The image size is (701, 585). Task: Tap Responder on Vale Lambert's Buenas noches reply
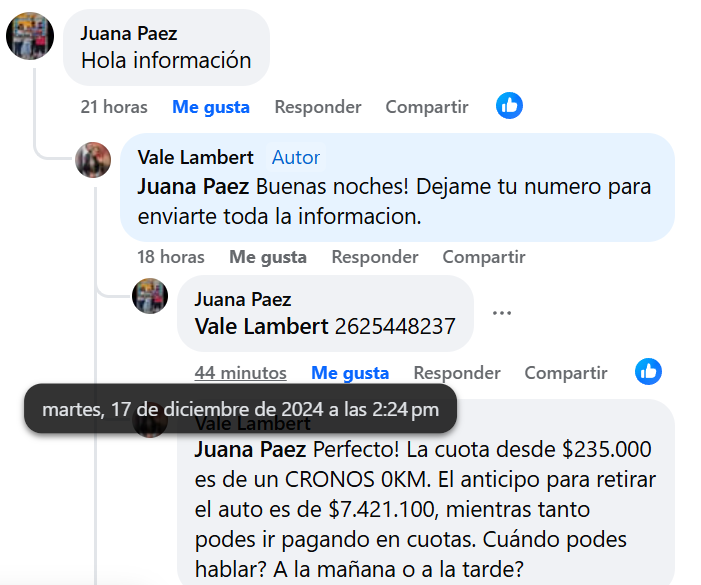[x=374, y=257]
